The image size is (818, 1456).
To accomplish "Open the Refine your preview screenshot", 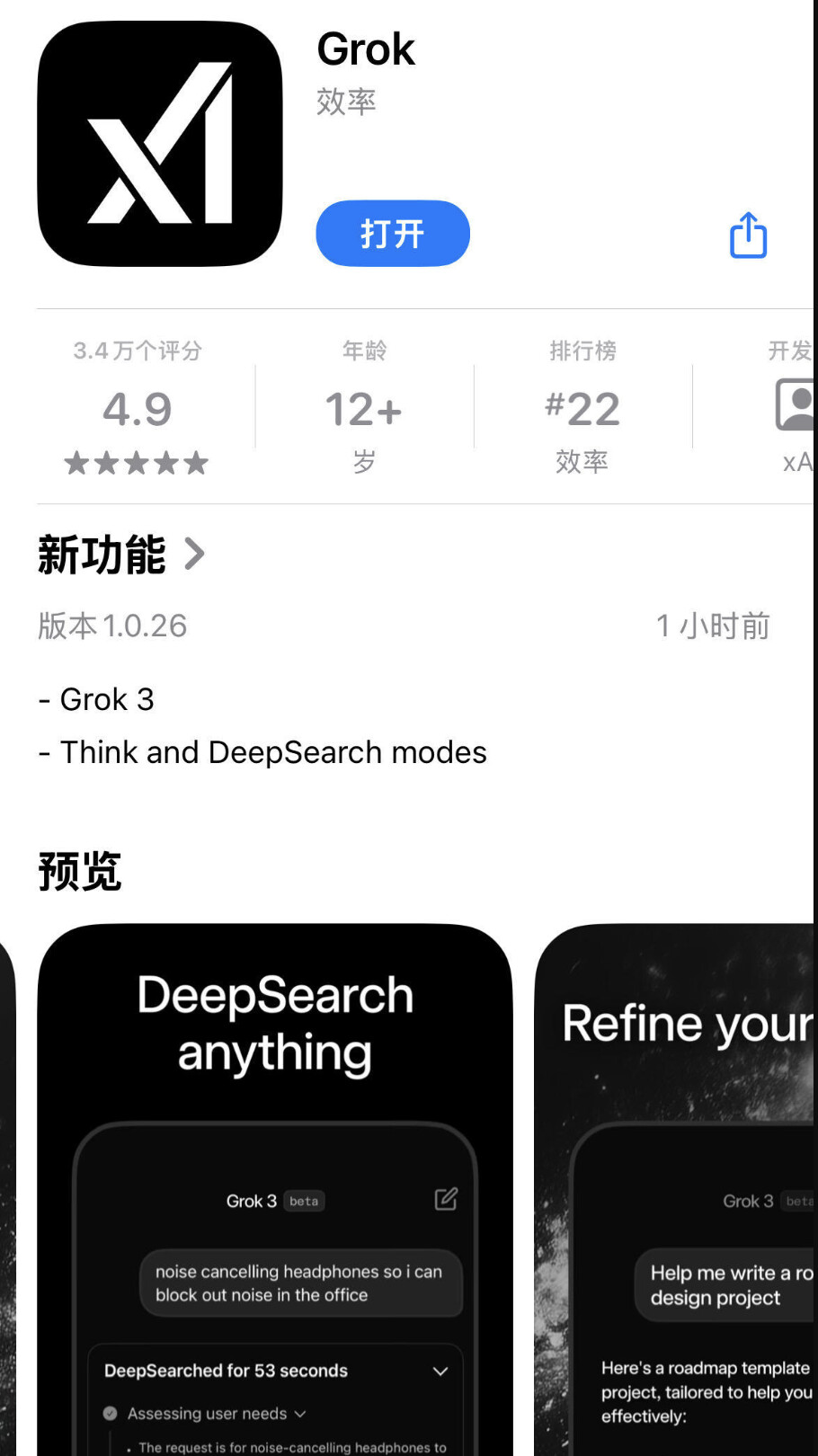I will pyautogui.click(x=674, y=1189).
